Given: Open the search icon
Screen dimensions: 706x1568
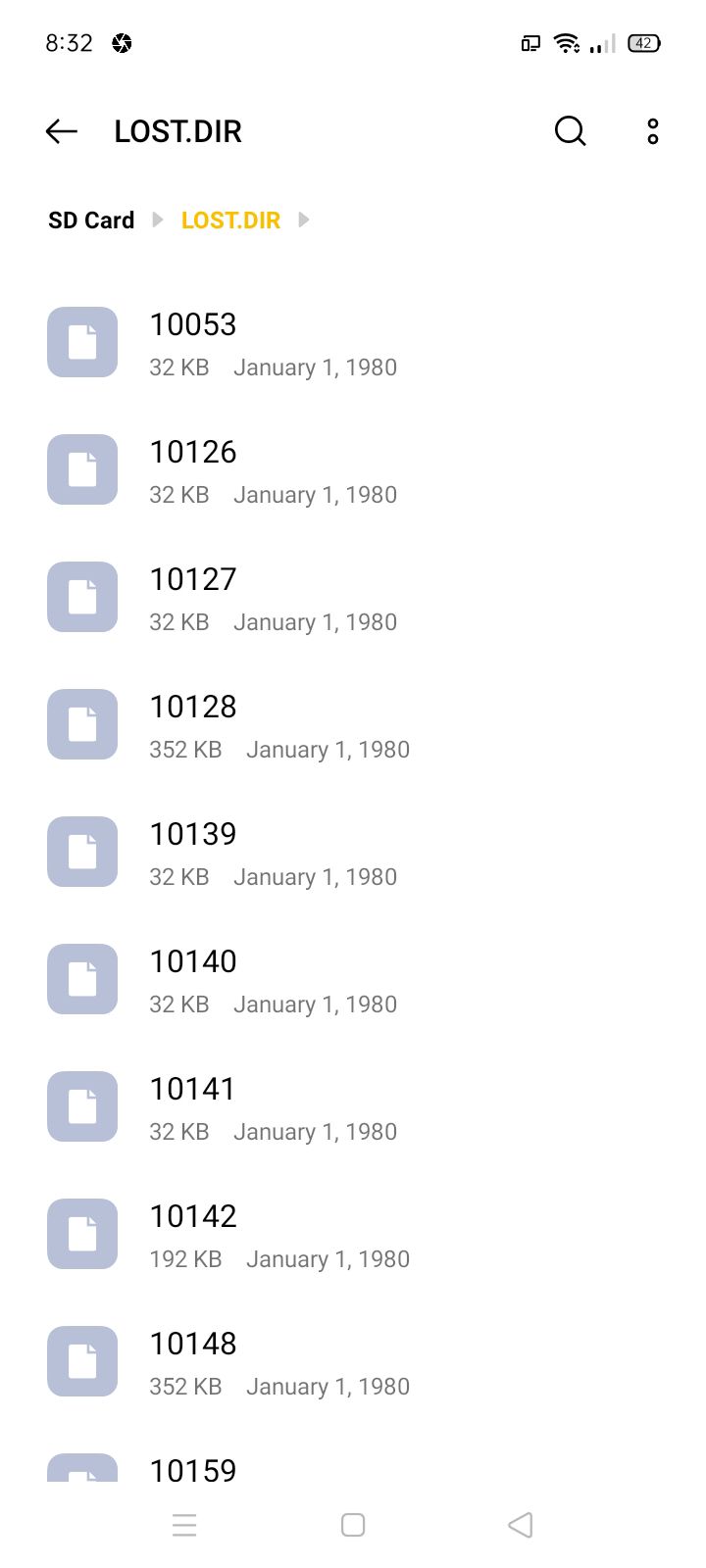Looking at the screenshot, I should click(x=570, y=131).
